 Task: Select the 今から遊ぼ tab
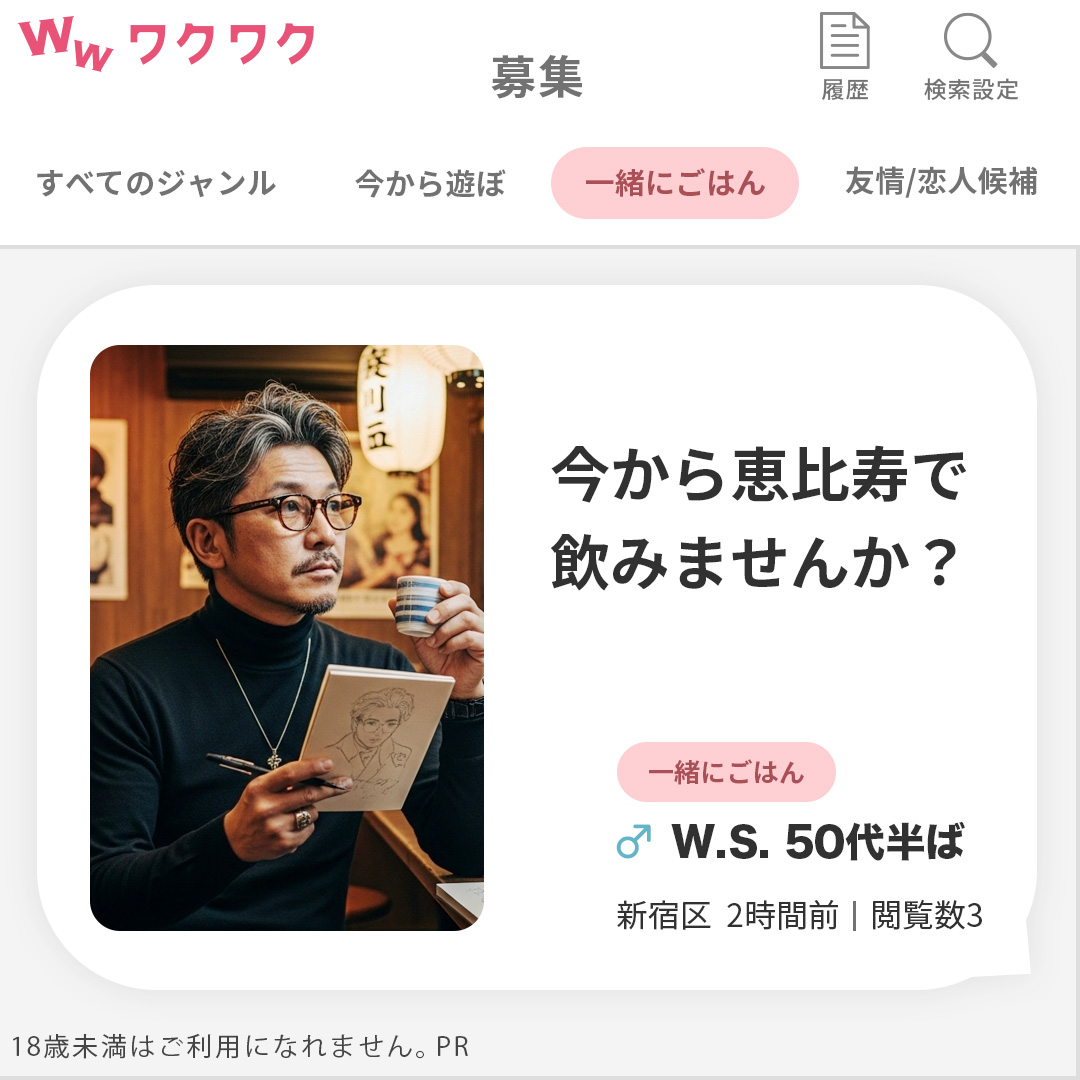tap(430, 184)
